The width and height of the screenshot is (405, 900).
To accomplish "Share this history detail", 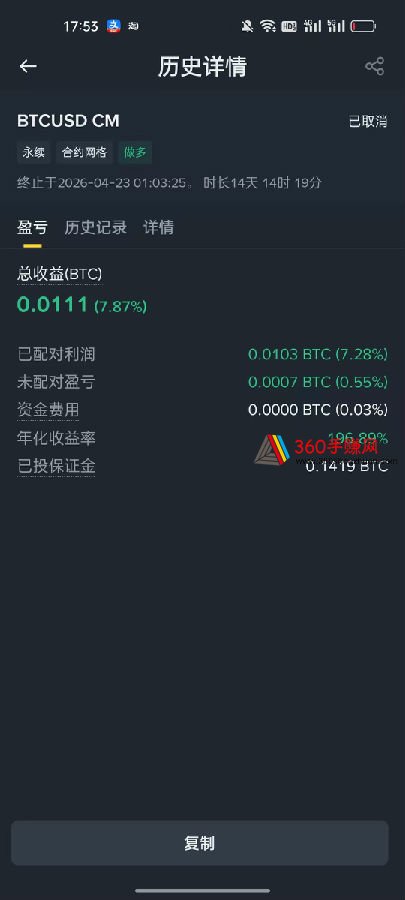I will coord(375,67).
